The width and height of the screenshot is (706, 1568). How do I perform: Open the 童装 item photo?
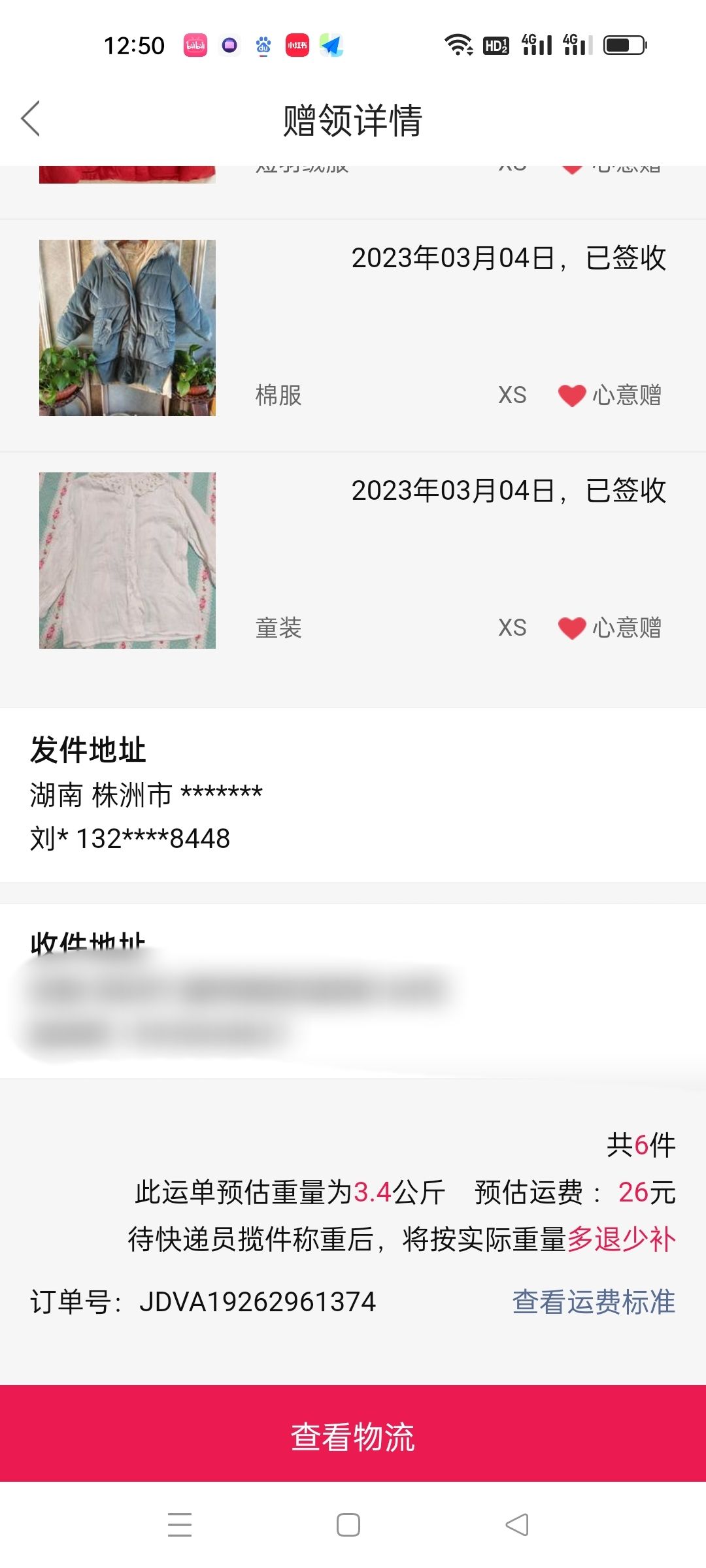pos(127,561)
